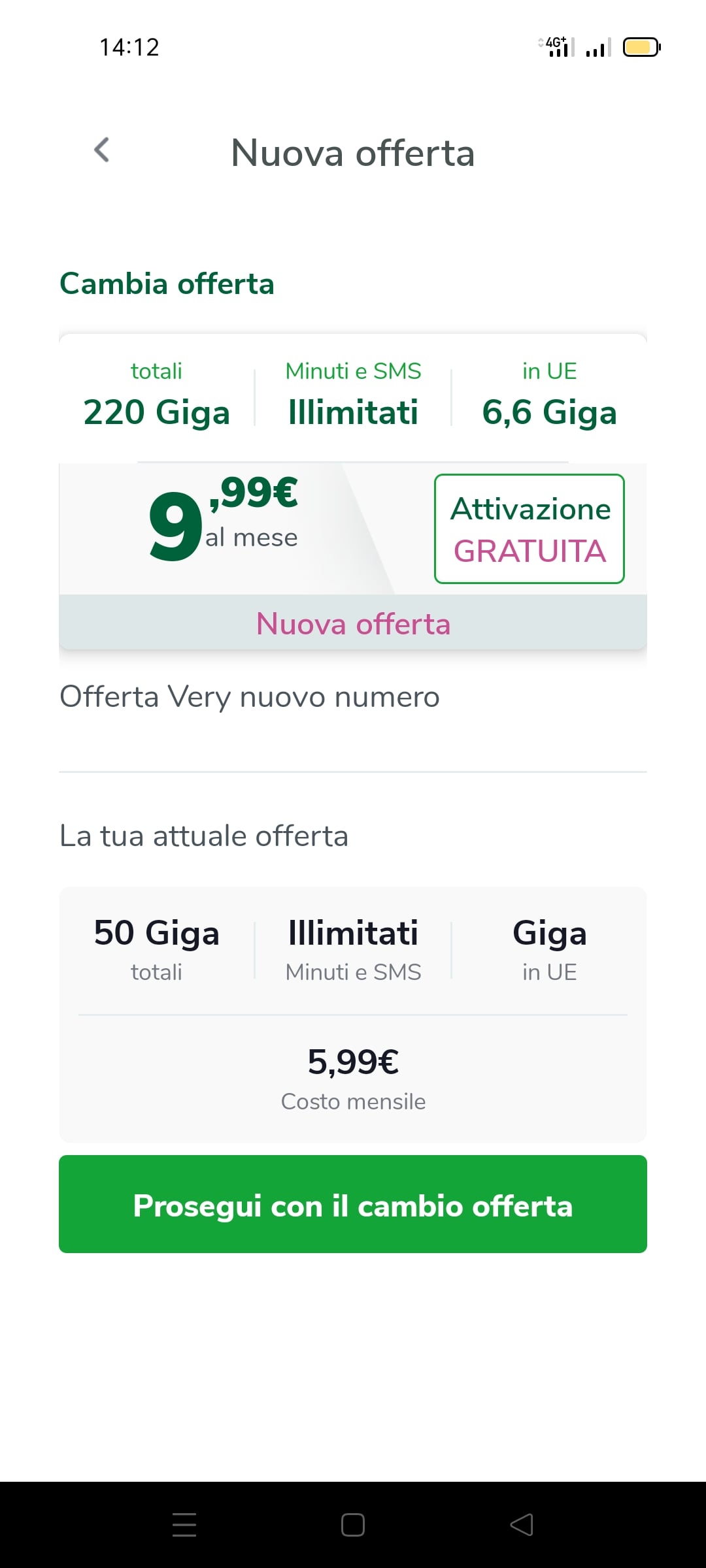Open the system recent apps menu

[184, 1525]
